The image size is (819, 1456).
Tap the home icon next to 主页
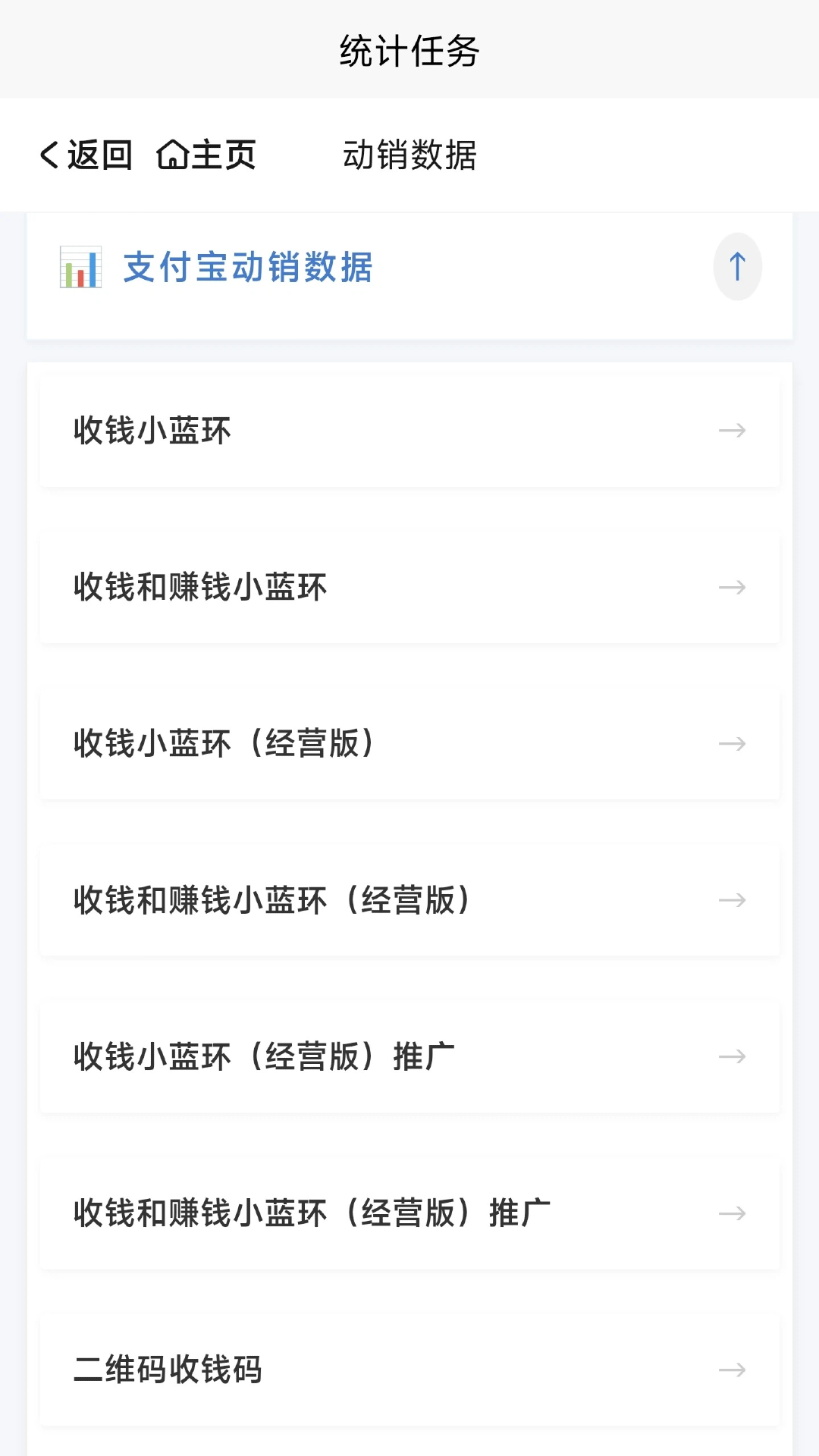click(173, 155)
